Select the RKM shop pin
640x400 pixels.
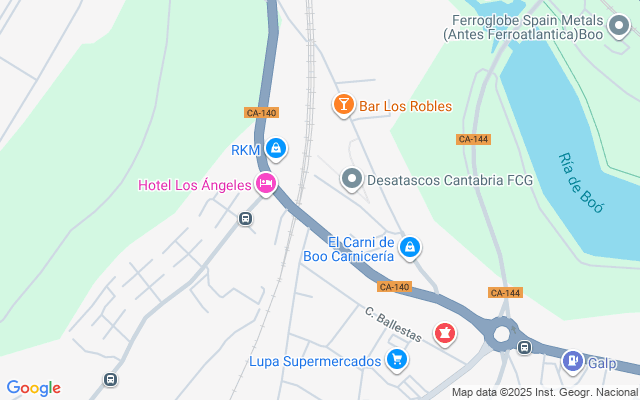pyautogui.click(x=277, y=150)
